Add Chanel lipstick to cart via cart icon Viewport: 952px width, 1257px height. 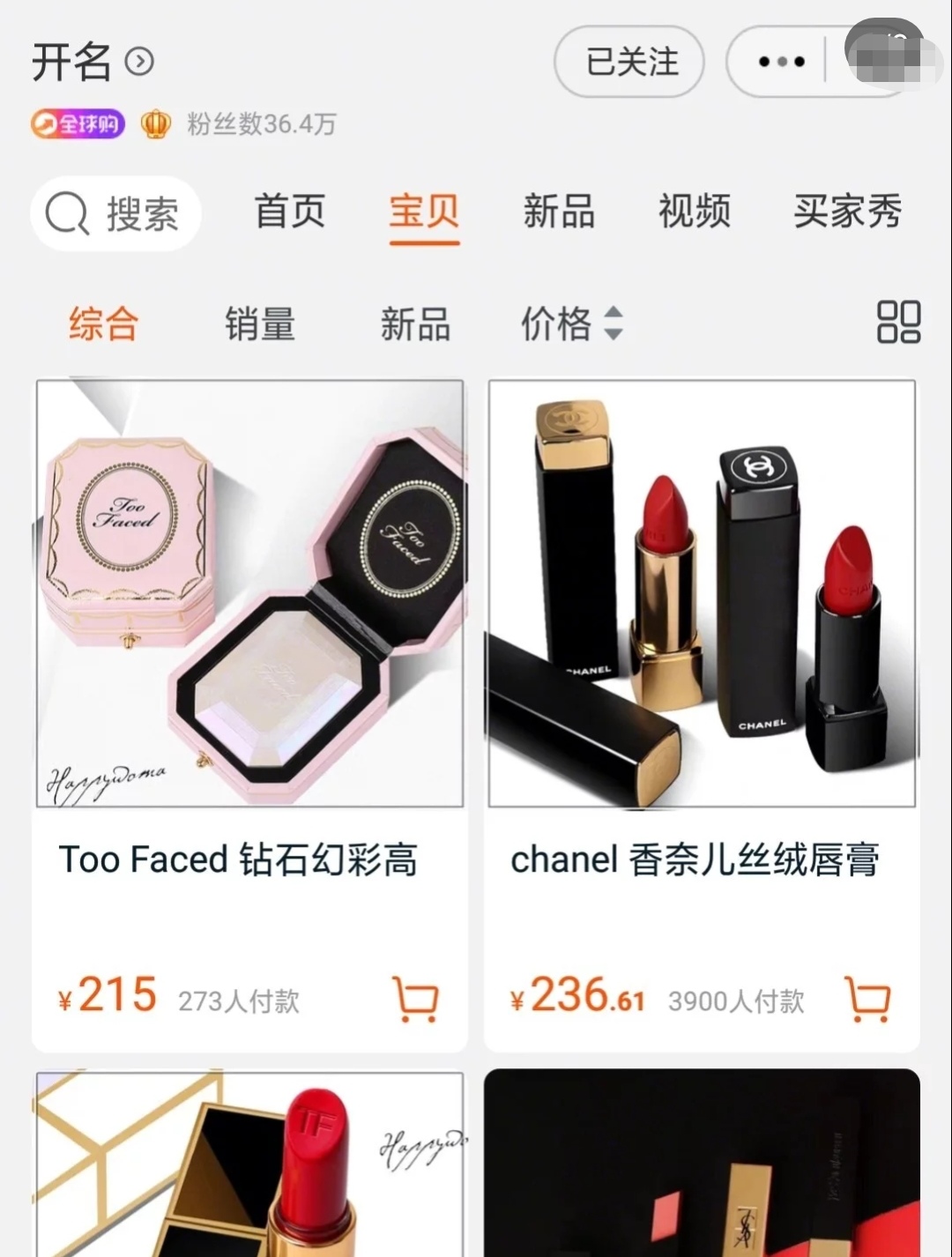point(869,1000)
